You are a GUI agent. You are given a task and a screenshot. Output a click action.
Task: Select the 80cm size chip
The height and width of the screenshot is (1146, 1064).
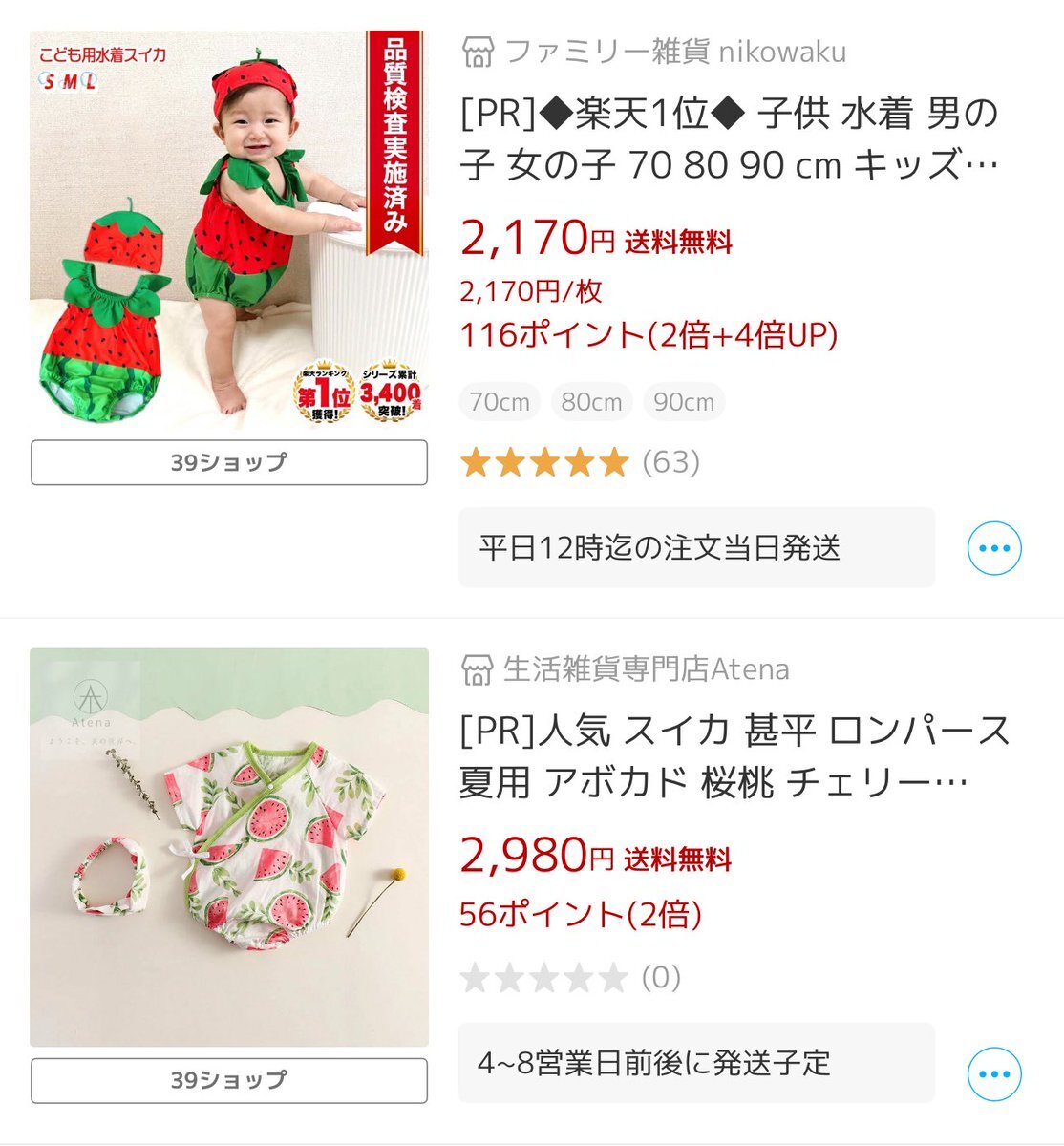(591, 402)
